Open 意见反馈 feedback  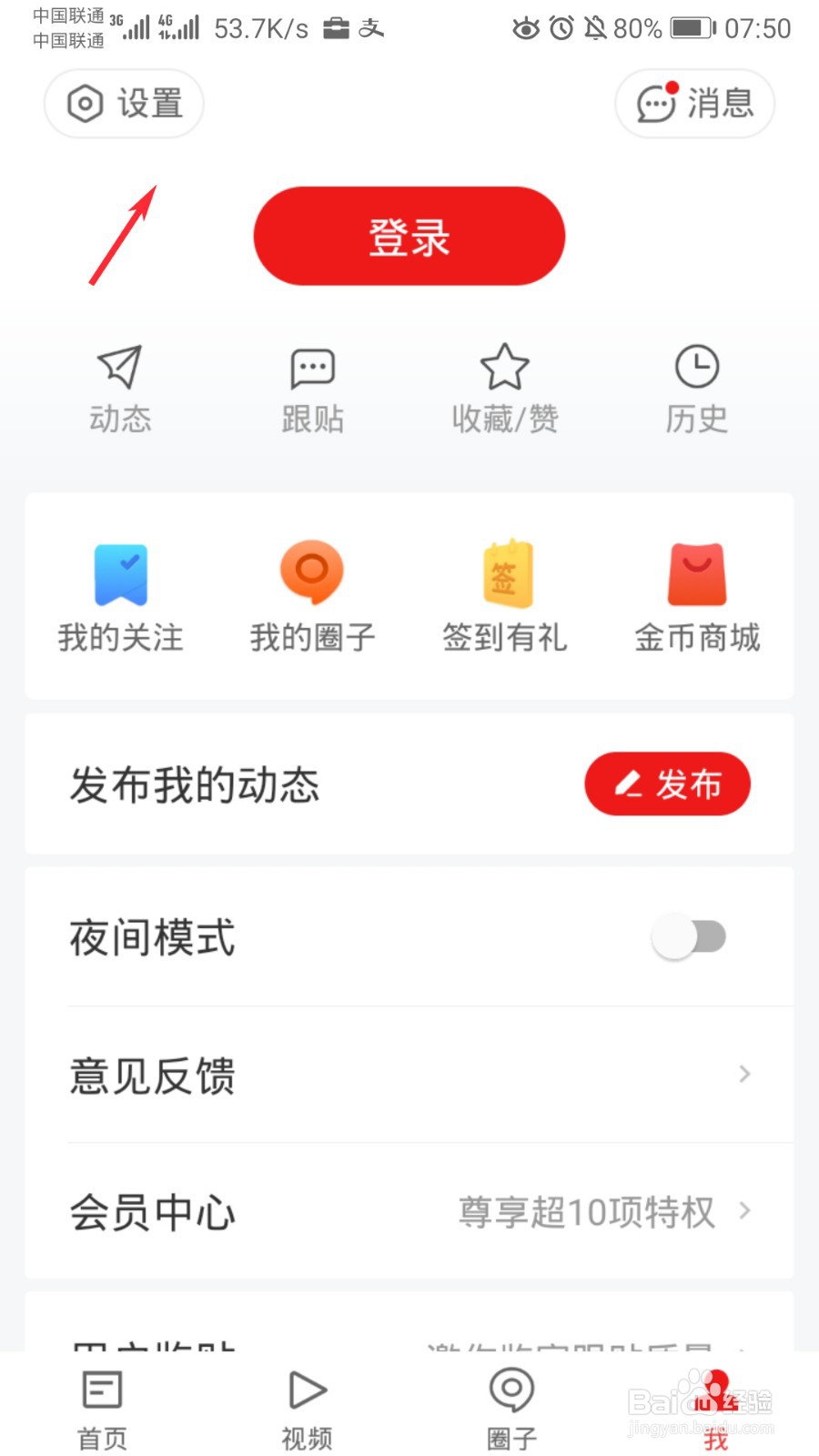point(409,1075)
